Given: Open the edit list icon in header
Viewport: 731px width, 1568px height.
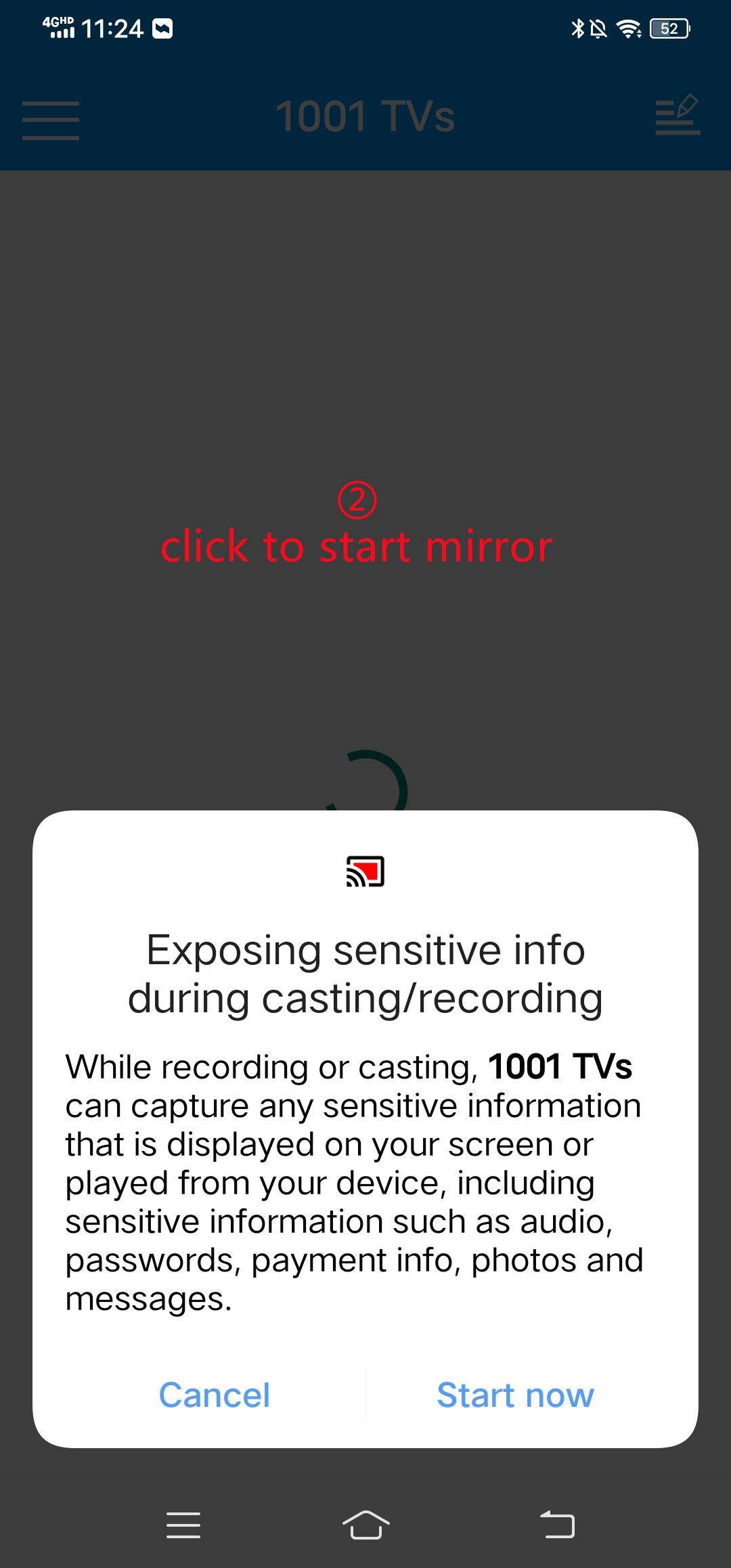Looking at the screenshot, I should tap(678, 115).
